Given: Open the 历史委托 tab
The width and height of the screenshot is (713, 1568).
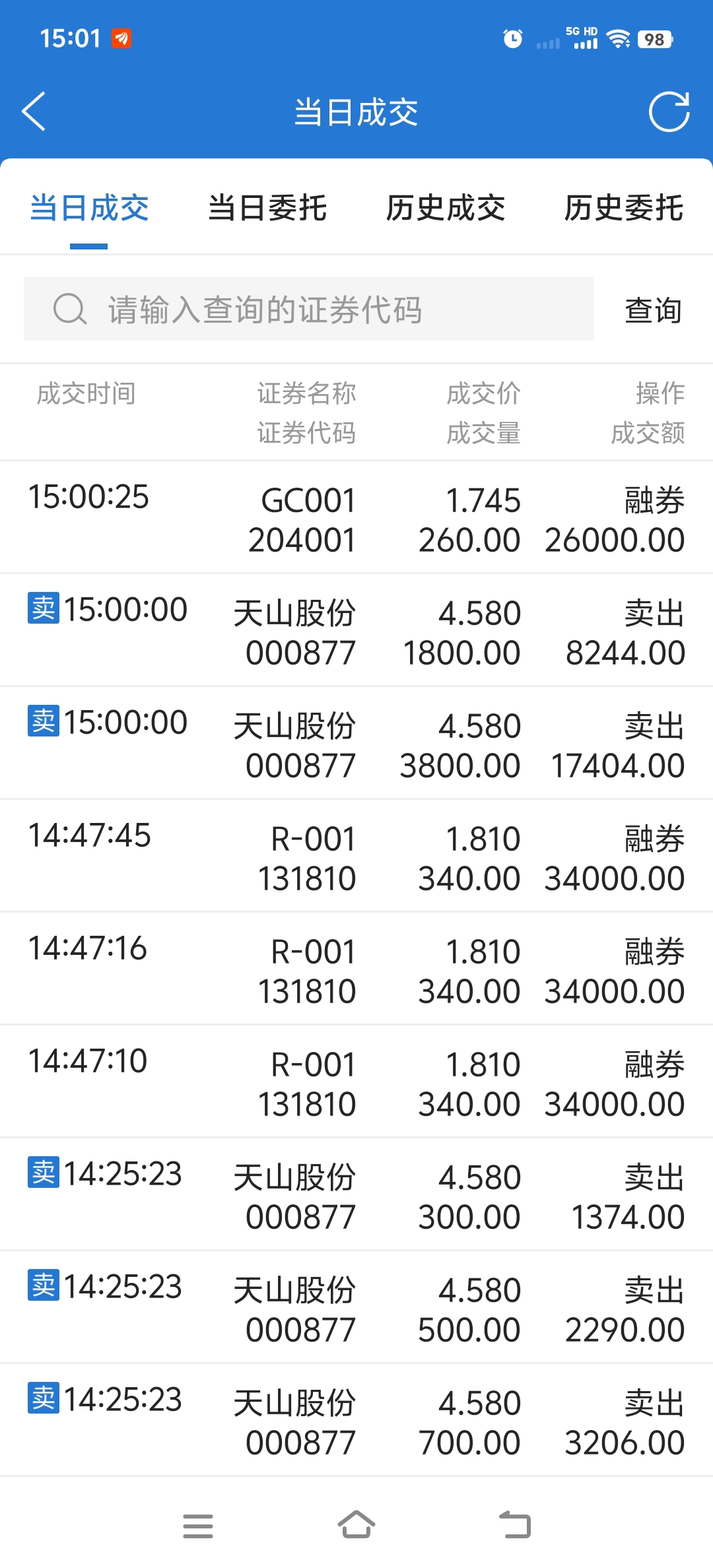Looking at the screenshot, I should 624,209.
